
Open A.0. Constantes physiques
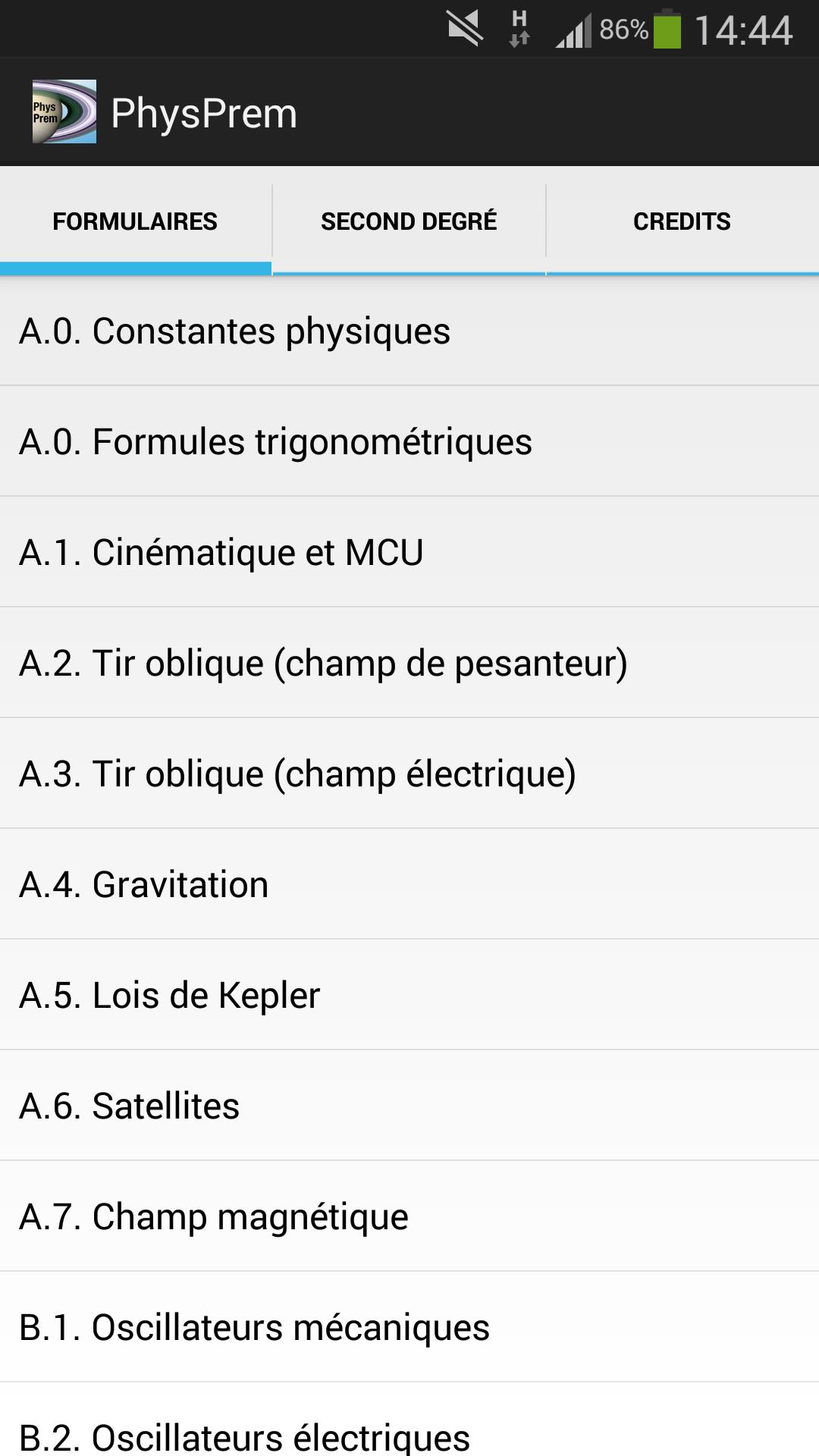[x=409, y=331]
